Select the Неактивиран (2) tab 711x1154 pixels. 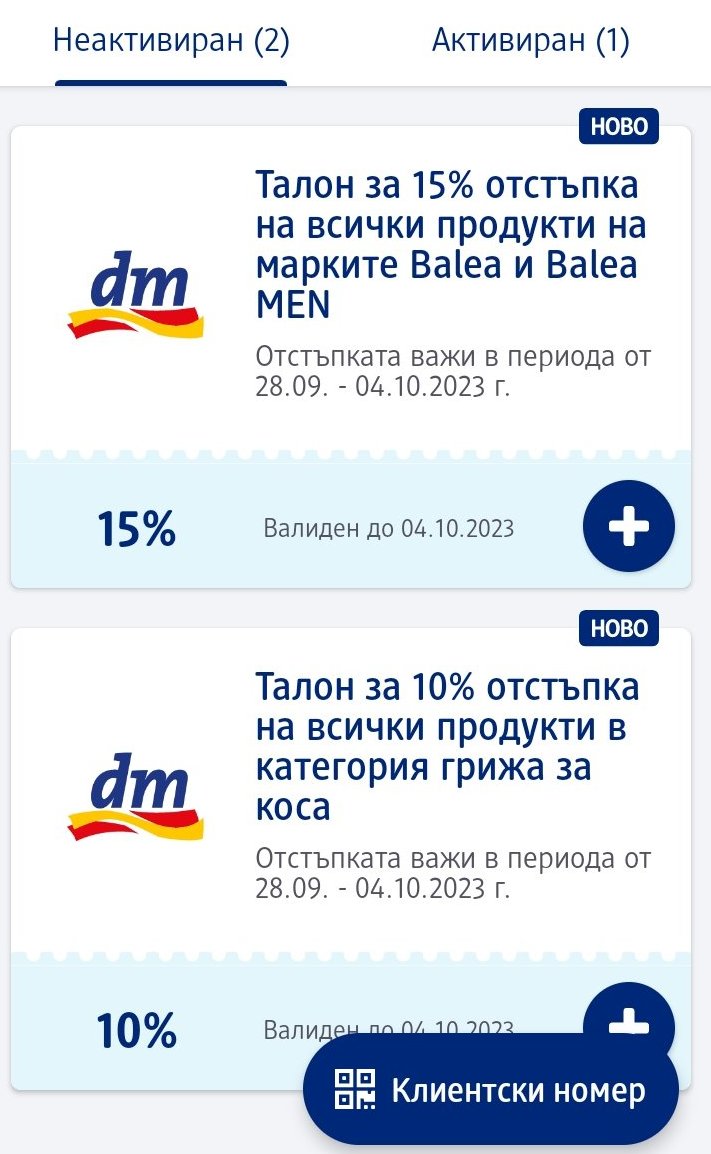(x=171, y=40)
